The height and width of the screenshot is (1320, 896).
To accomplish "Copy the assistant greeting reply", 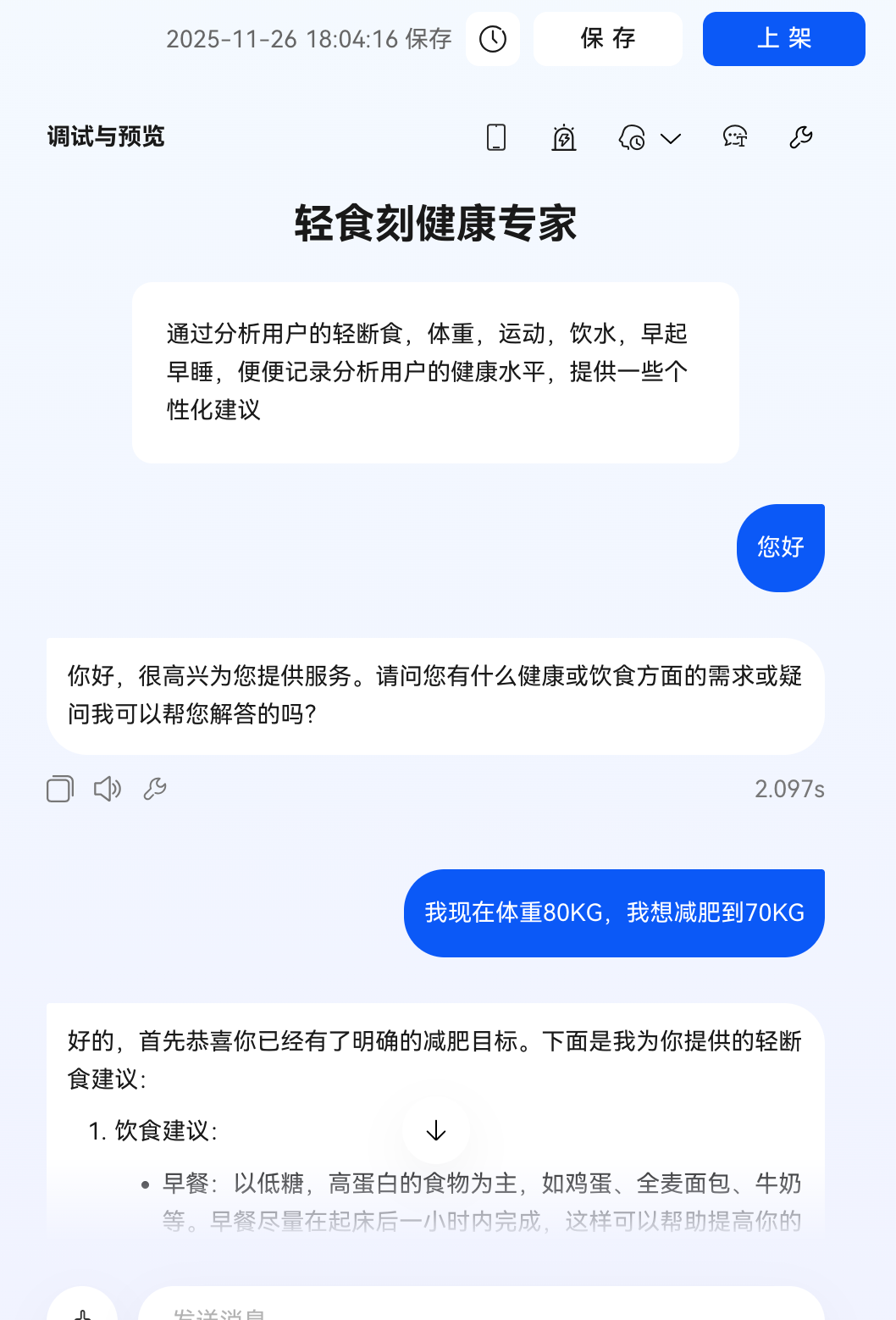I will tap(59, 788).
